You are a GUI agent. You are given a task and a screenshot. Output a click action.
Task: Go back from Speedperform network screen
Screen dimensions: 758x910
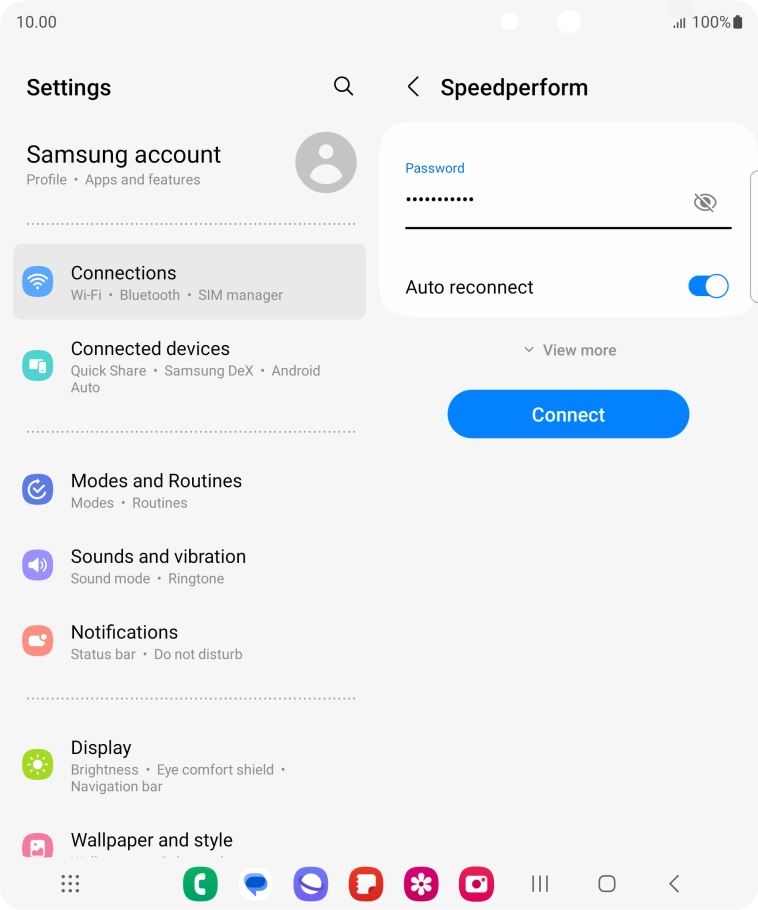(413, 87)
